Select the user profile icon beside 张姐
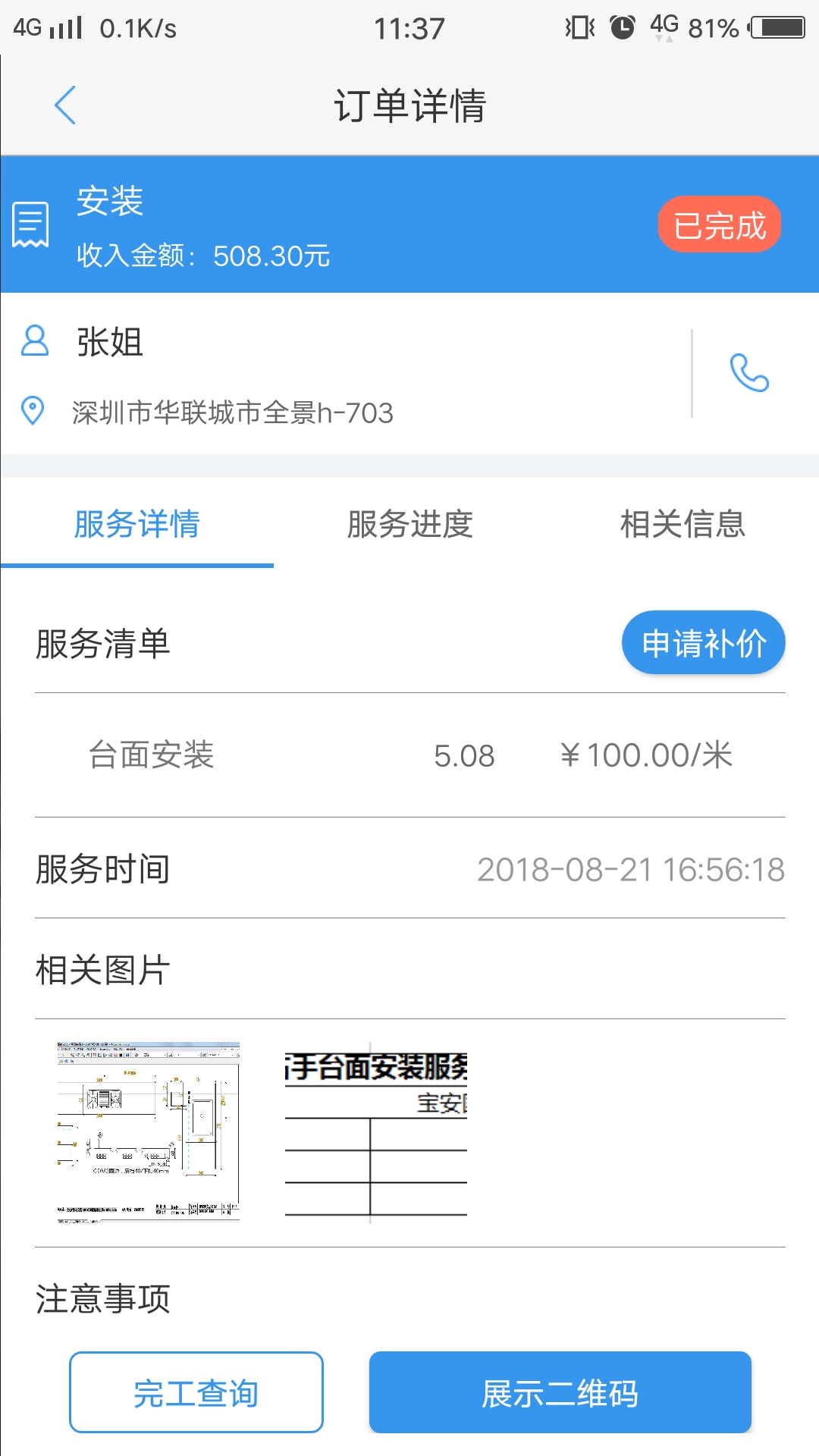The image size is (819, 1456). tap(33, 343)
